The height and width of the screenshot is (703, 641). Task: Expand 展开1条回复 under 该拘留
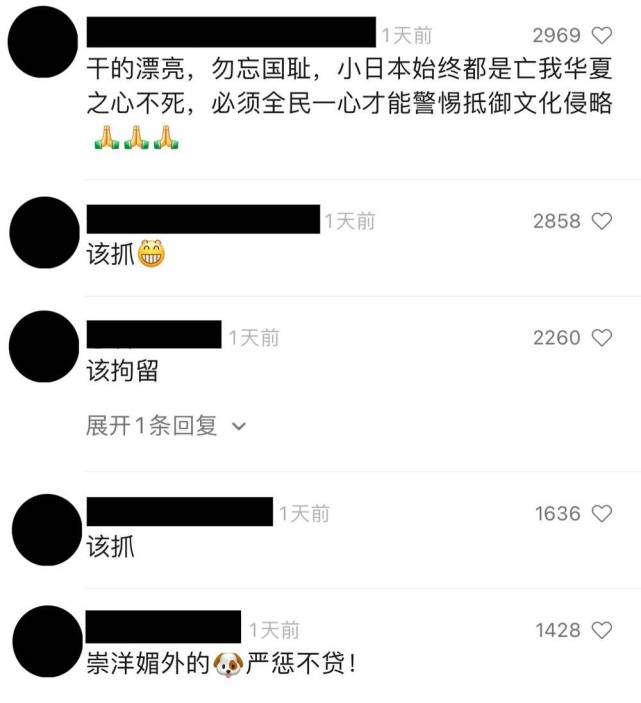[x=166, y=426]
